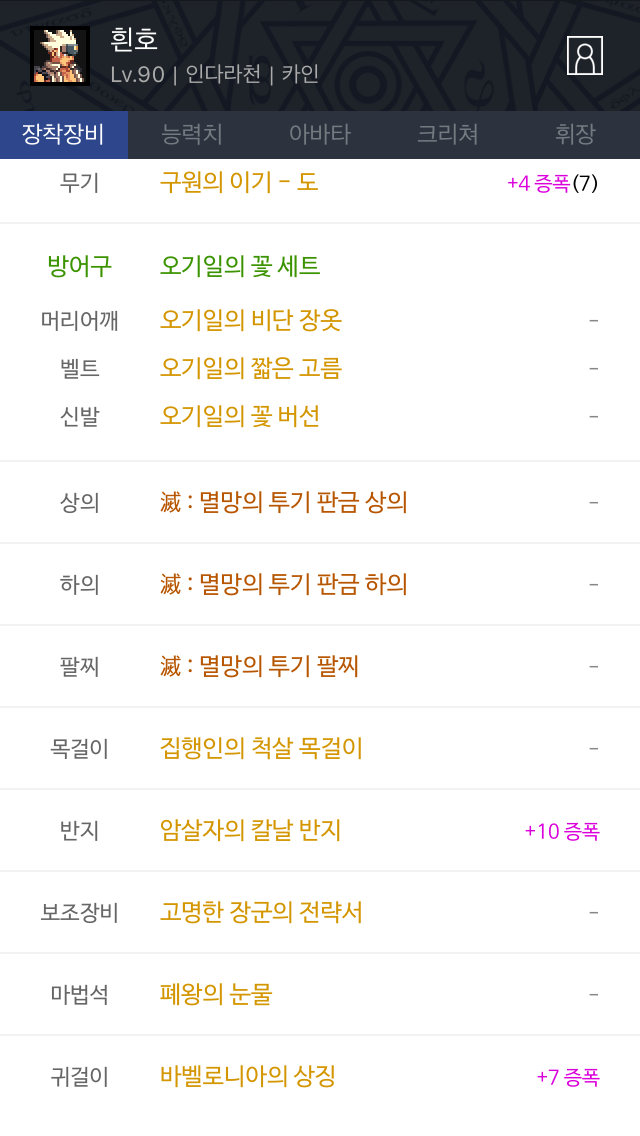The height and width of the screenshot is (1136, 640).
Task: Open 집행인의 척살 목걸이 necklace
Action: click(261, 748)
